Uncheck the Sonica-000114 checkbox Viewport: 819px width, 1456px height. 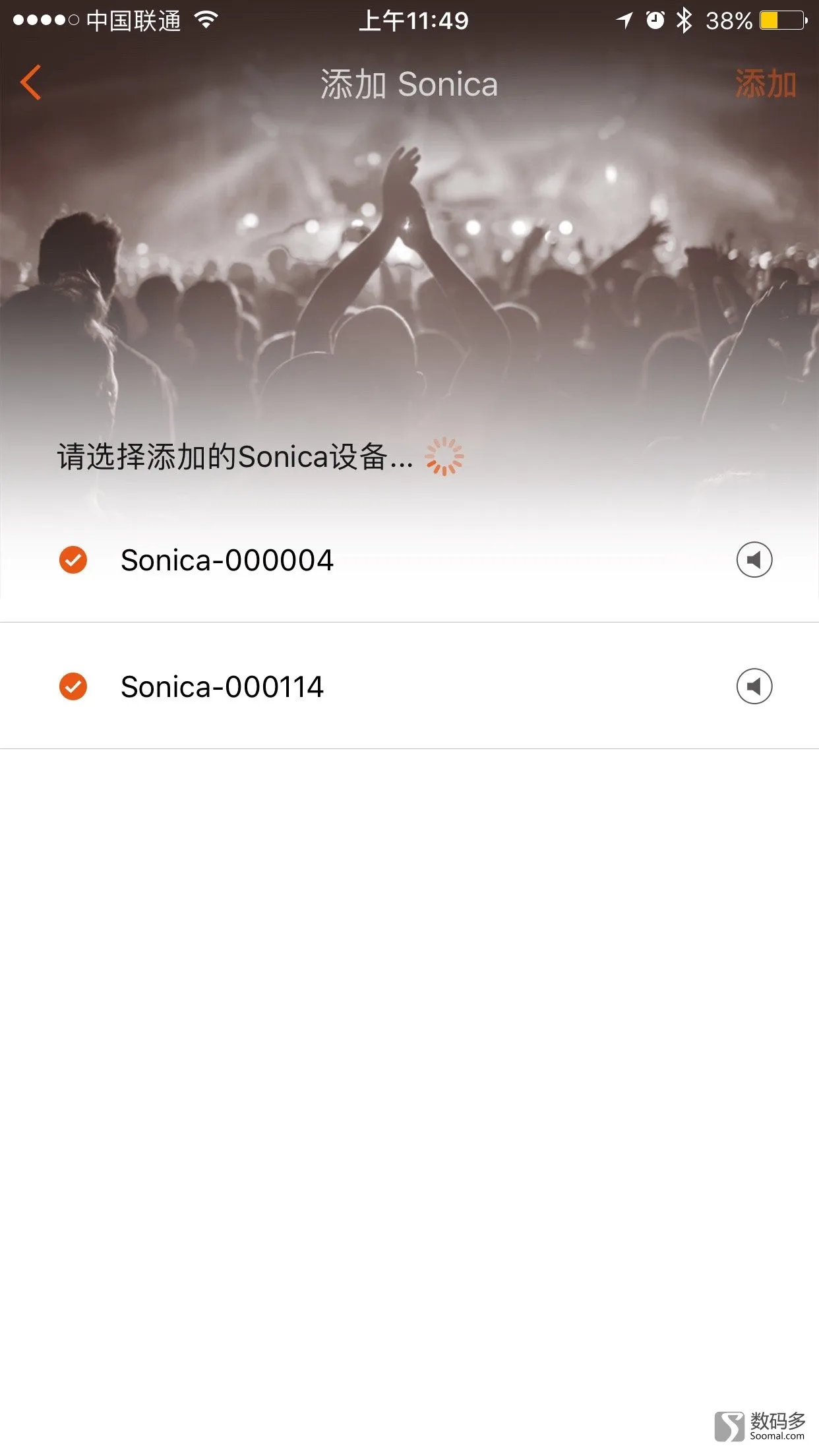click(x=73, y=686)
